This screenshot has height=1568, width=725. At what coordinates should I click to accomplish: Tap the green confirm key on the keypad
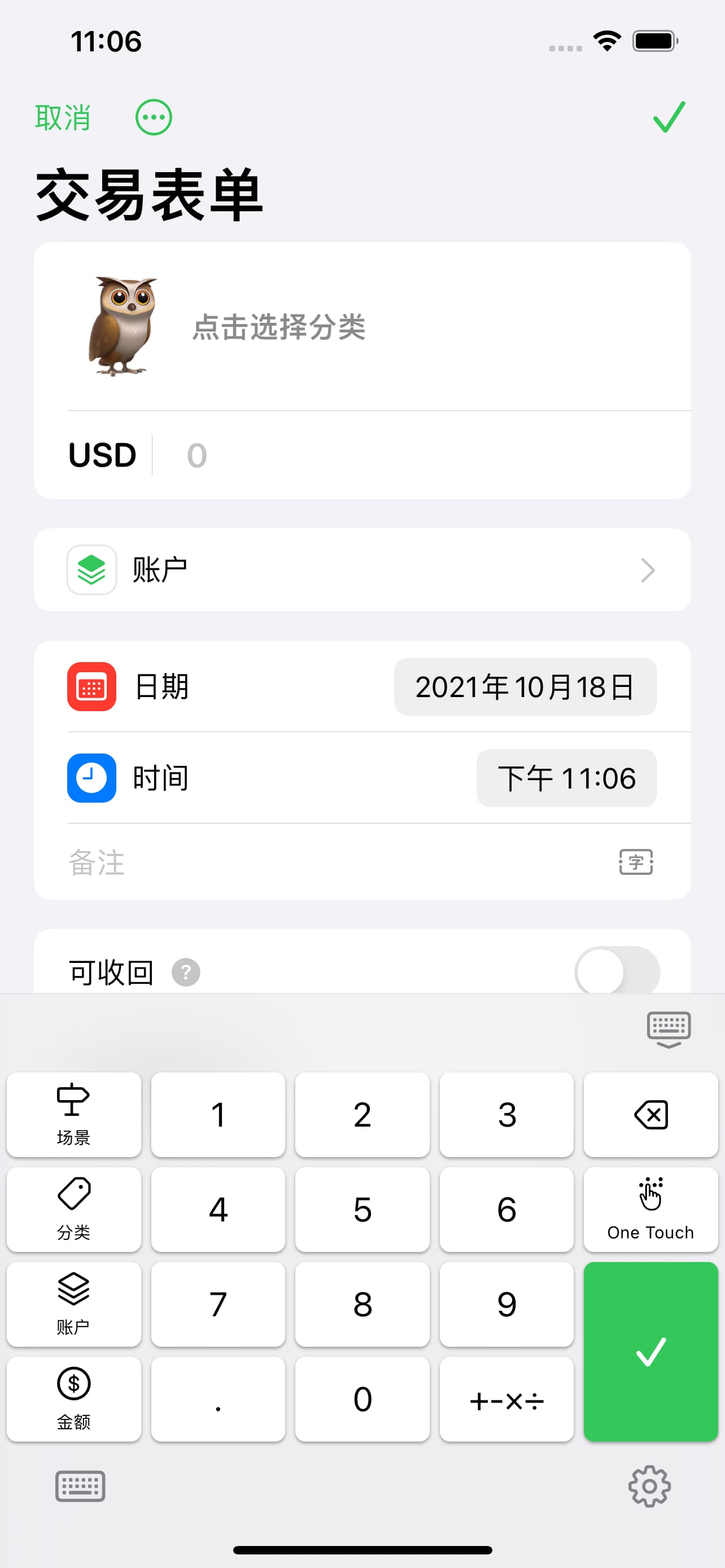click(650, 1351)
